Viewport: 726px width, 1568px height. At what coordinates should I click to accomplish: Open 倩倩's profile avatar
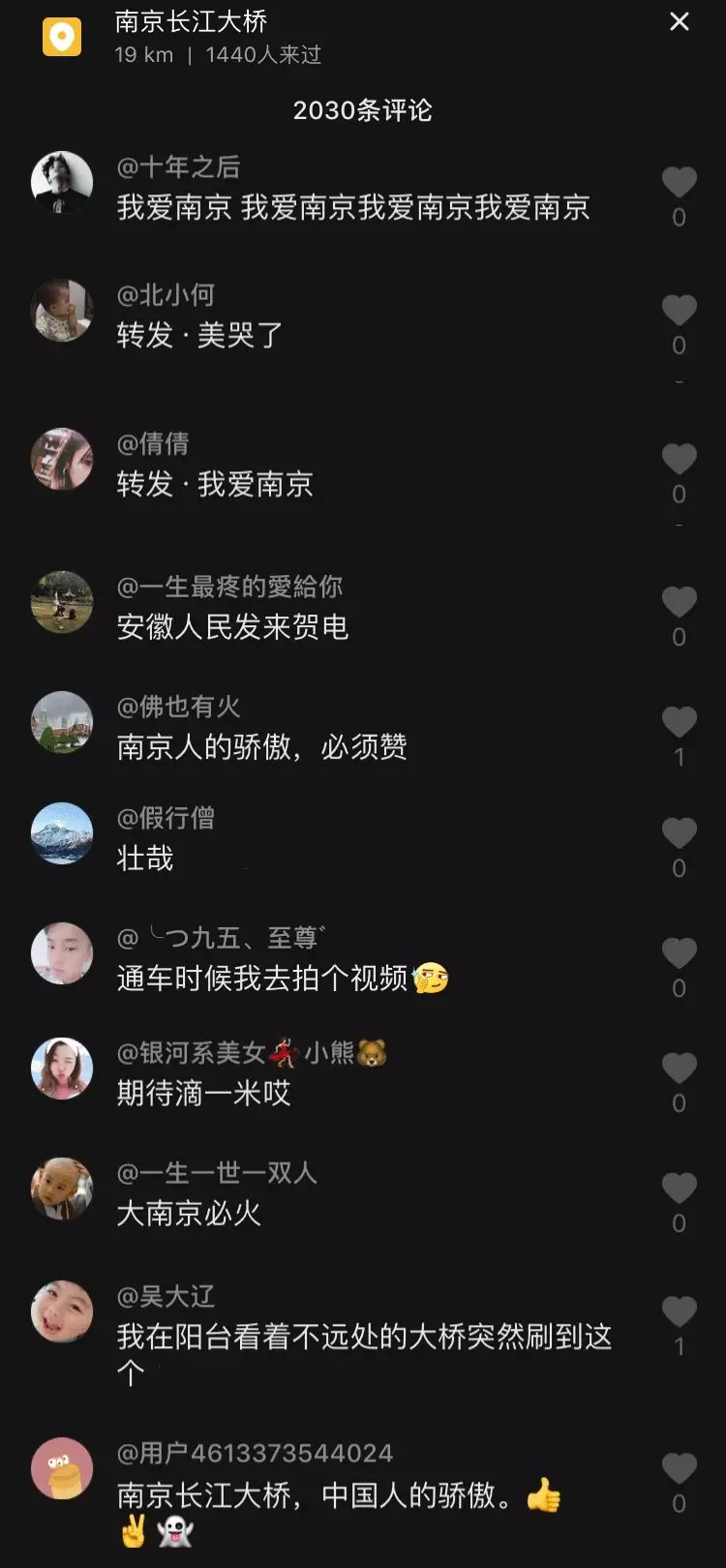click(62, 459)
